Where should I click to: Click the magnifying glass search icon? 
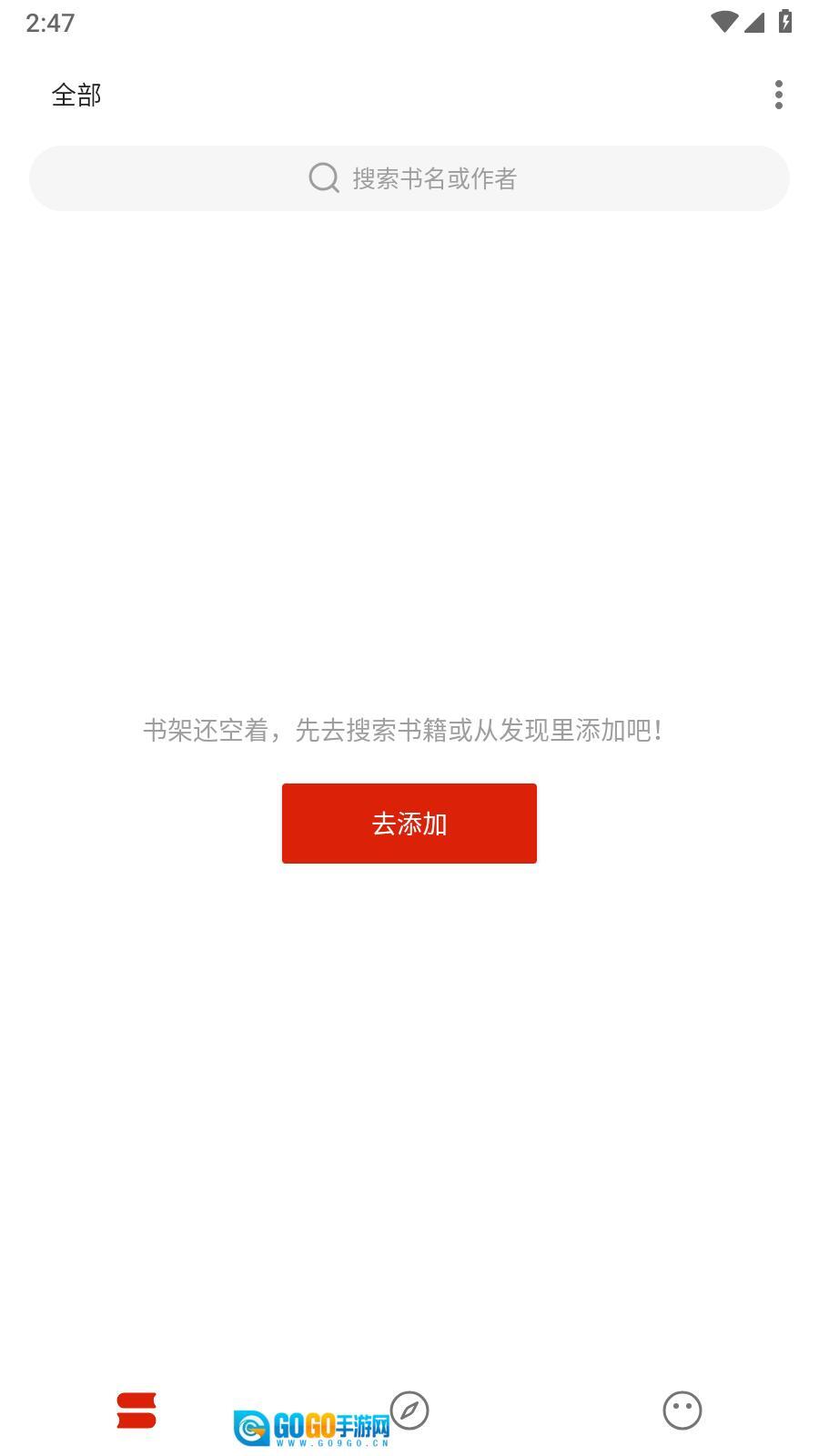[322, 177]
